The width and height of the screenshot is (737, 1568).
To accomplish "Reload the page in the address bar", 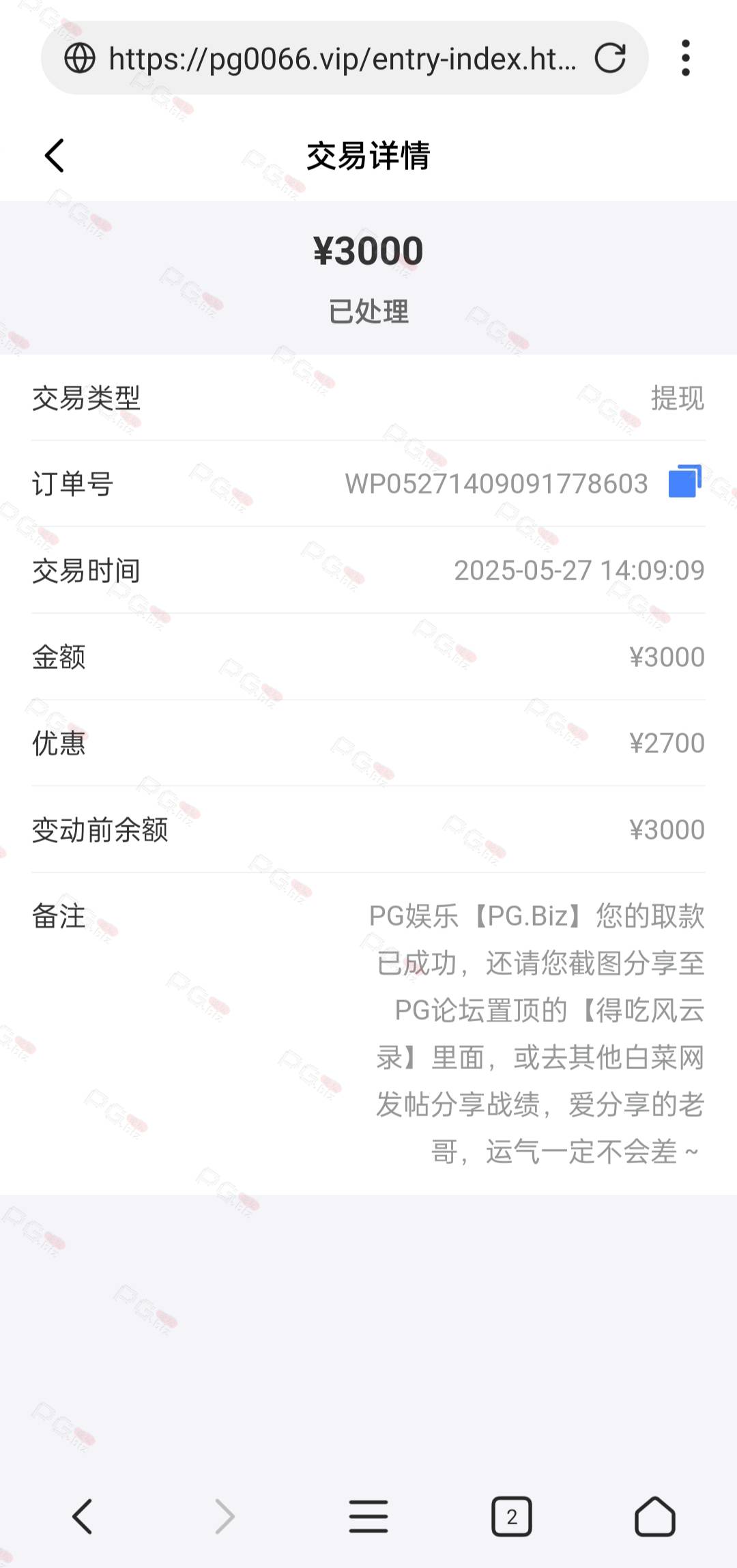I will click(609, 58).
